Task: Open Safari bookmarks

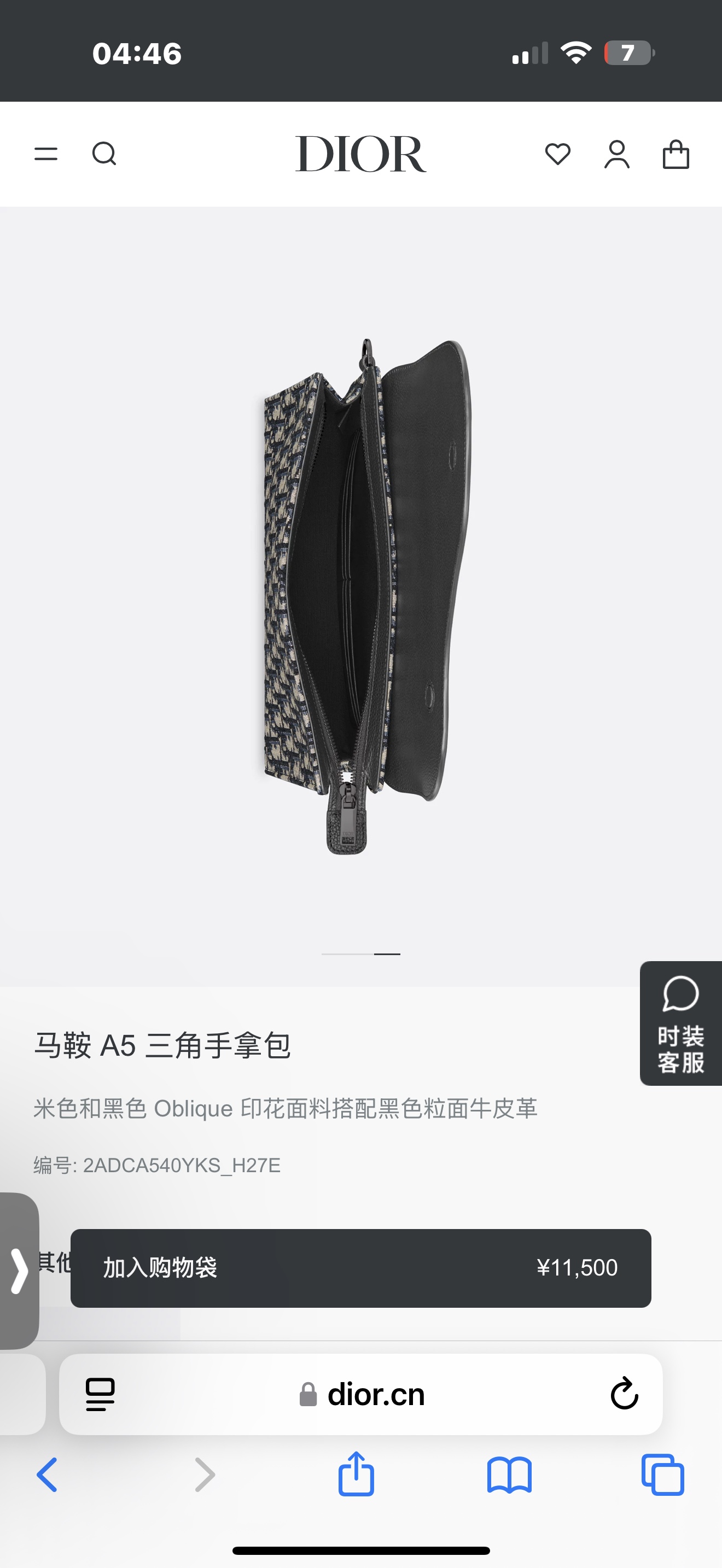Action: click(509, 1475)
